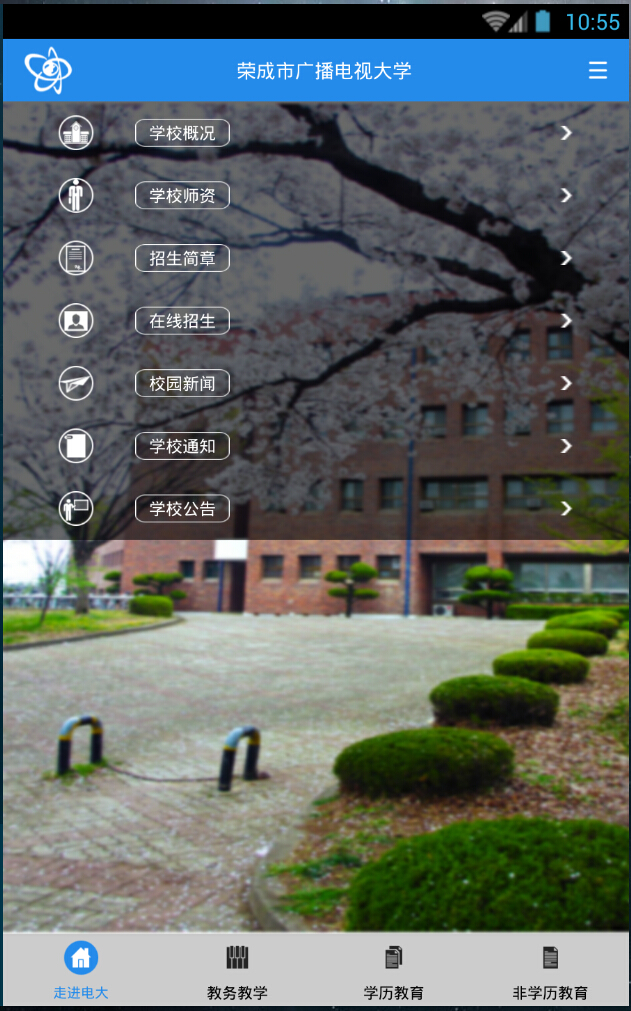Screen dimensions: 631x1011
Task: View 招生简章 admissions brochure
Action: click(182, 258)
